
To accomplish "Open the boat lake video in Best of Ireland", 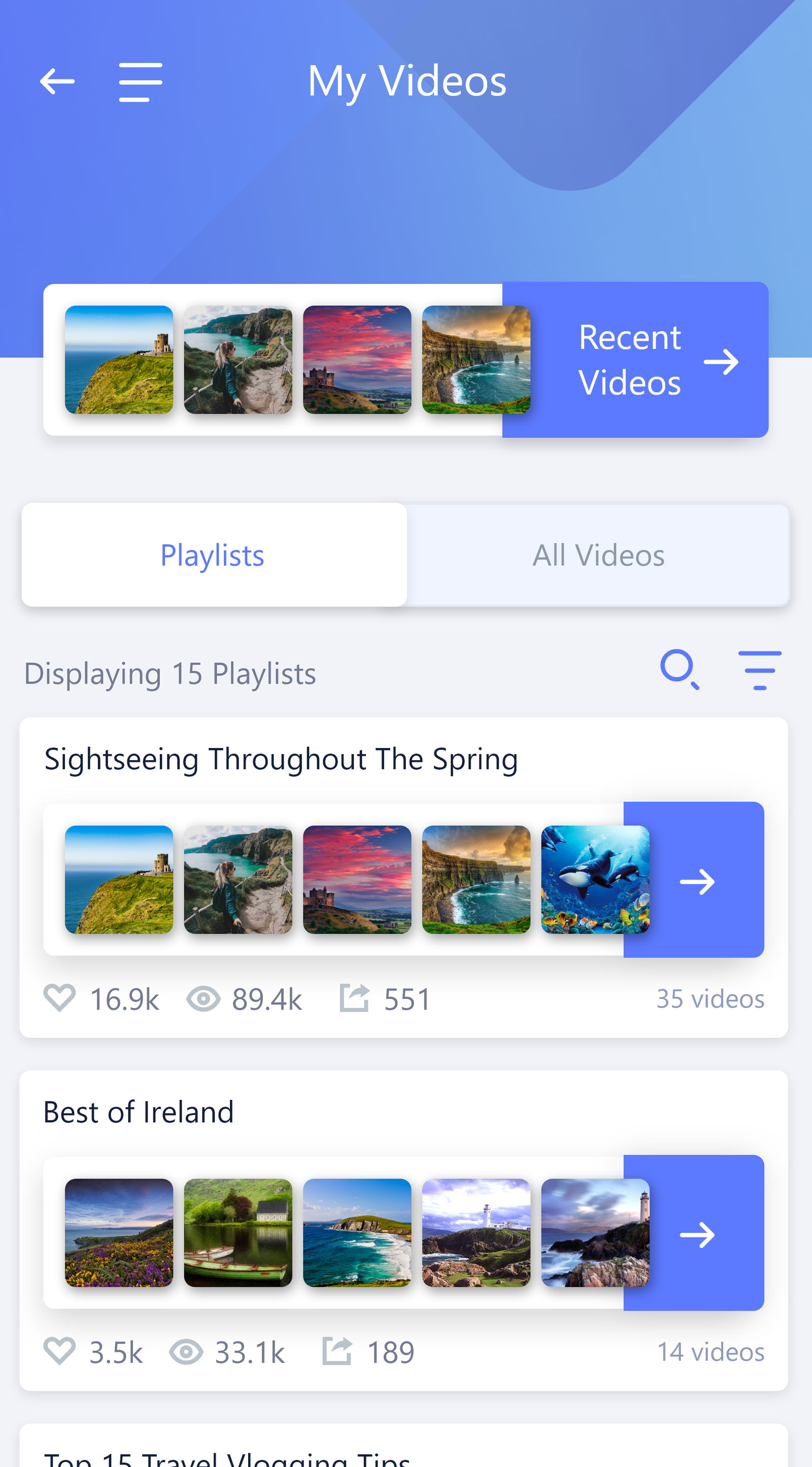I will tap(238, 1233).
